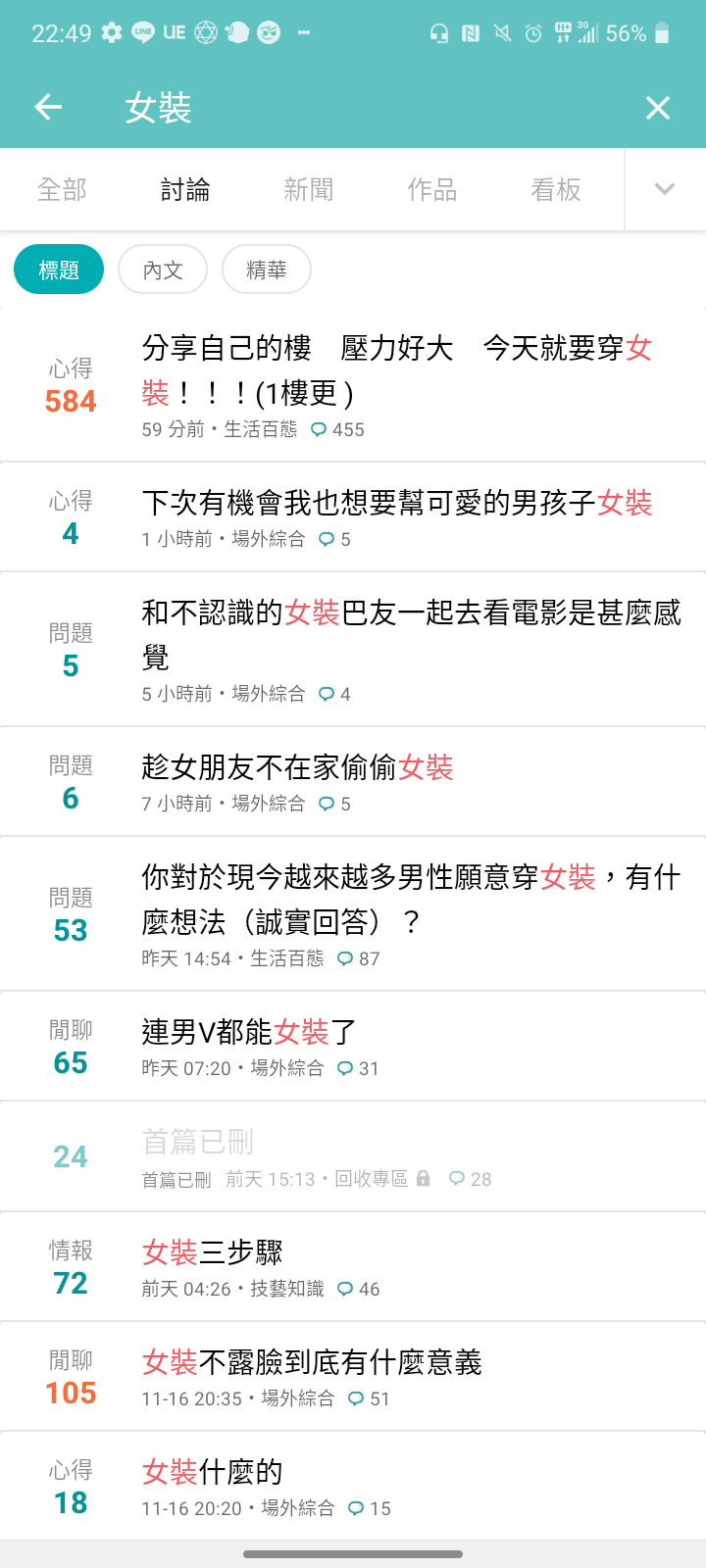Switch to the 新聞 tab
This screenshot has height=1568, width=706.
pyautogui.click(x=309, y=189)
